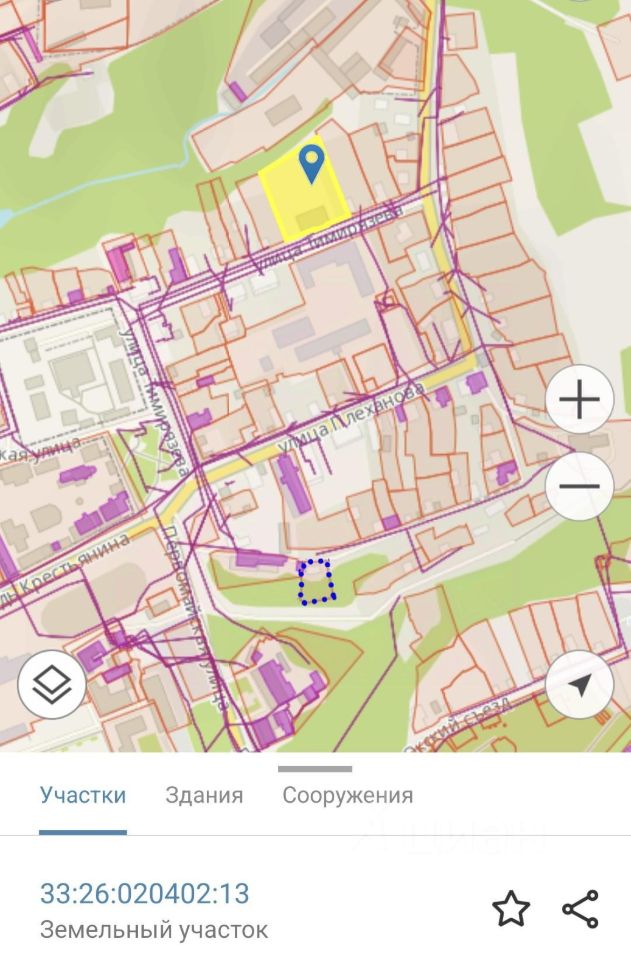This screenshot has width=631, height=960.
Task: Center the map on my location
Action: click(x=579, y=684)
